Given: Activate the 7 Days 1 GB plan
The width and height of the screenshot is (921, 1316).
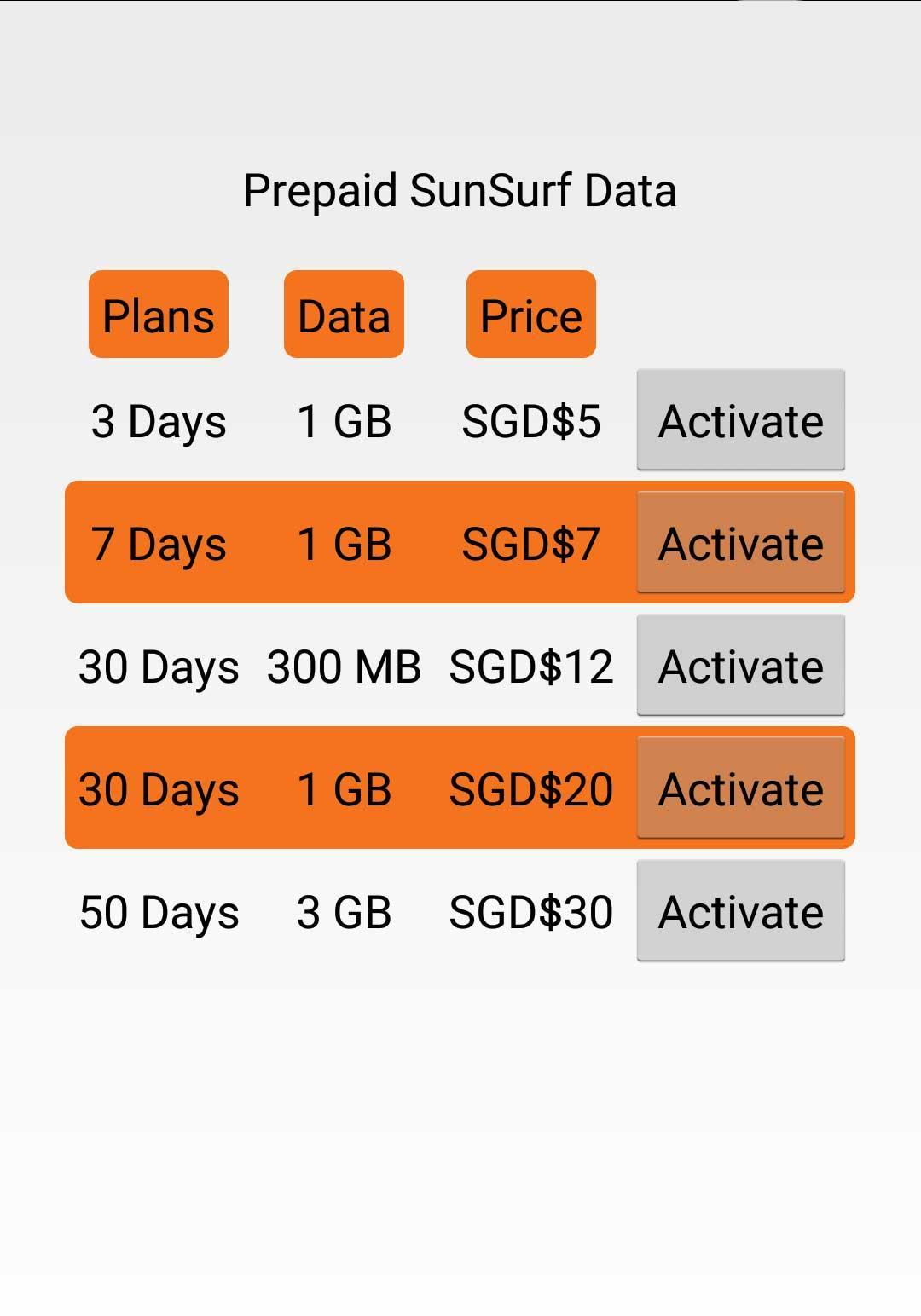Looking at the screenshot, I should [x=740, y=543].
